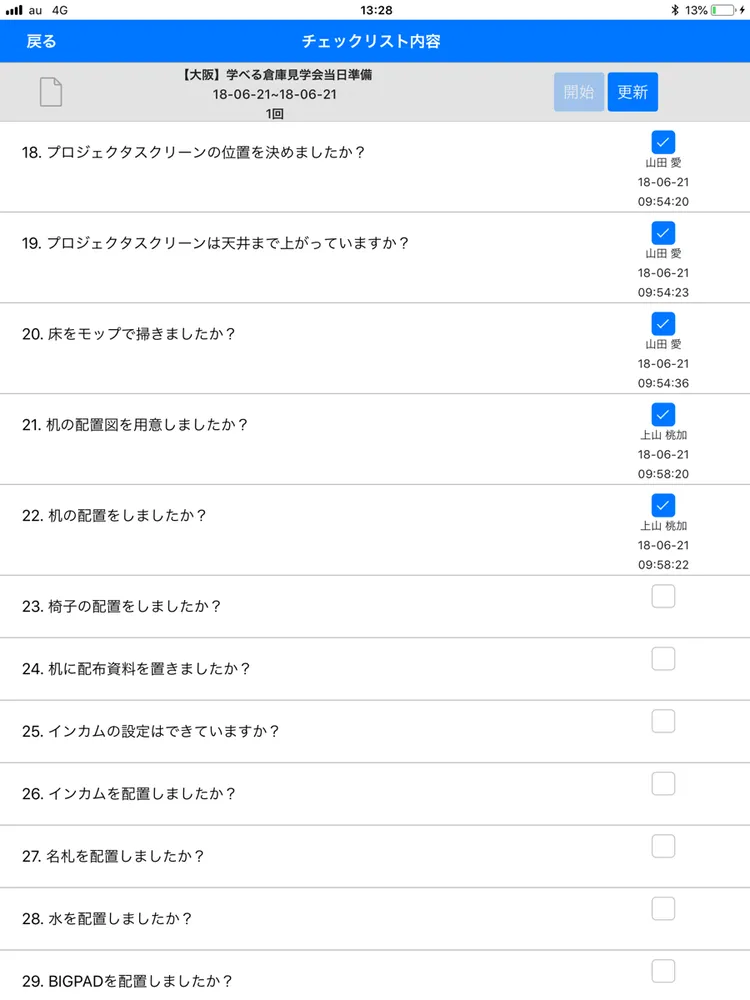Uncheck item 22 机の配置 checkbox
This screenshot has height=1000, width=750.
pyautogui.click(x=663, y=505)
